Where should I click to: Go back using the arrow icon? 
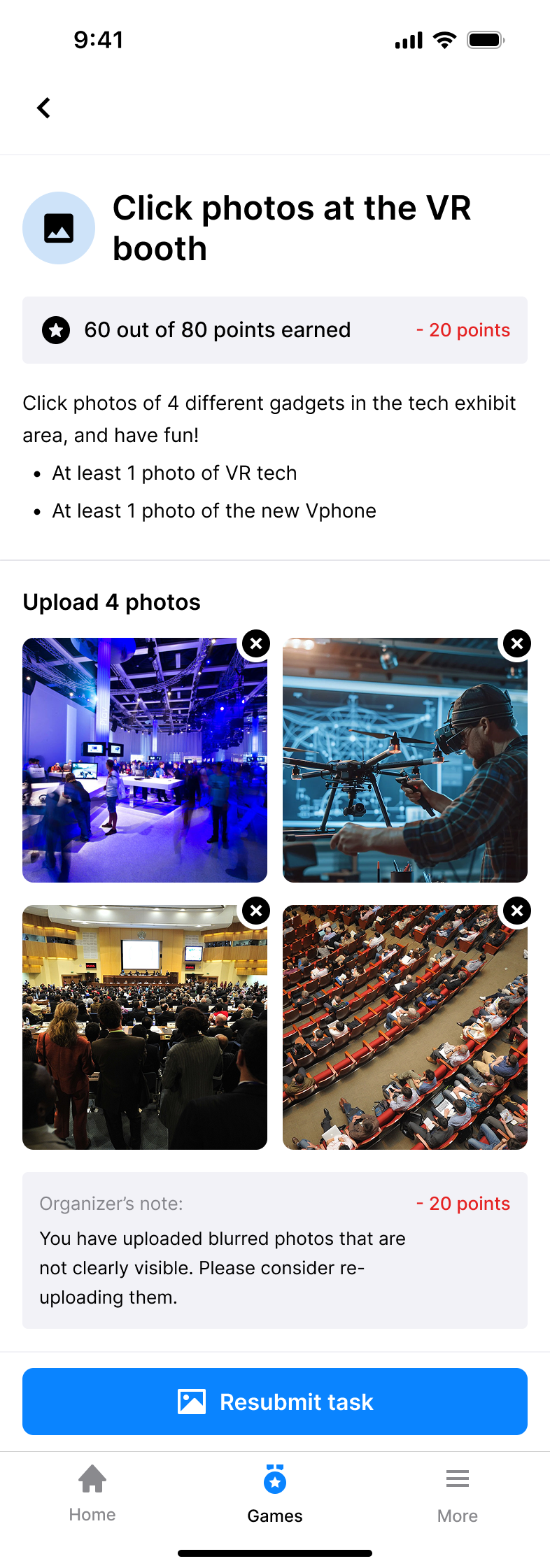click(x=44, y=108)
